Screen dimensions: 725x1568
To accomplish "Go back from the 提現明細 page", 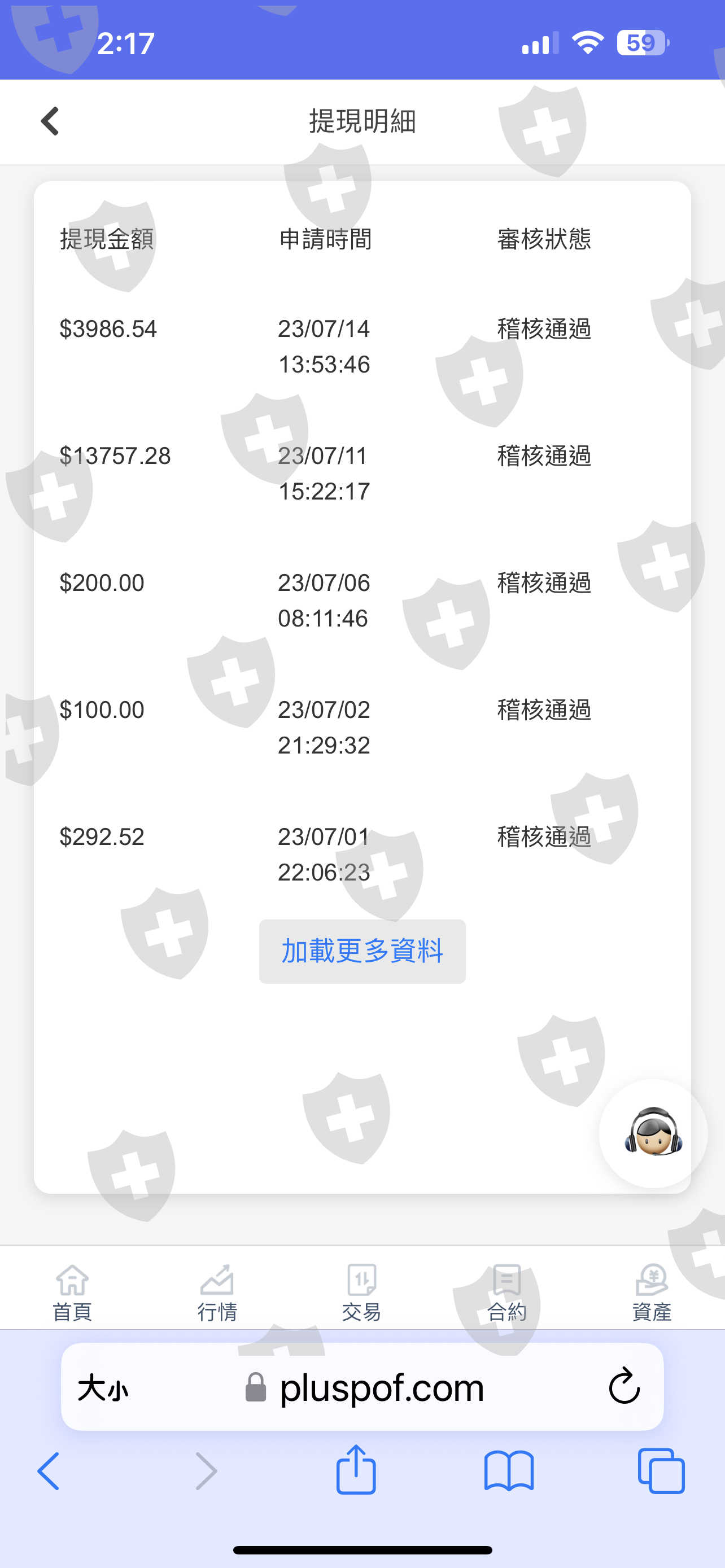I will 50,121.
